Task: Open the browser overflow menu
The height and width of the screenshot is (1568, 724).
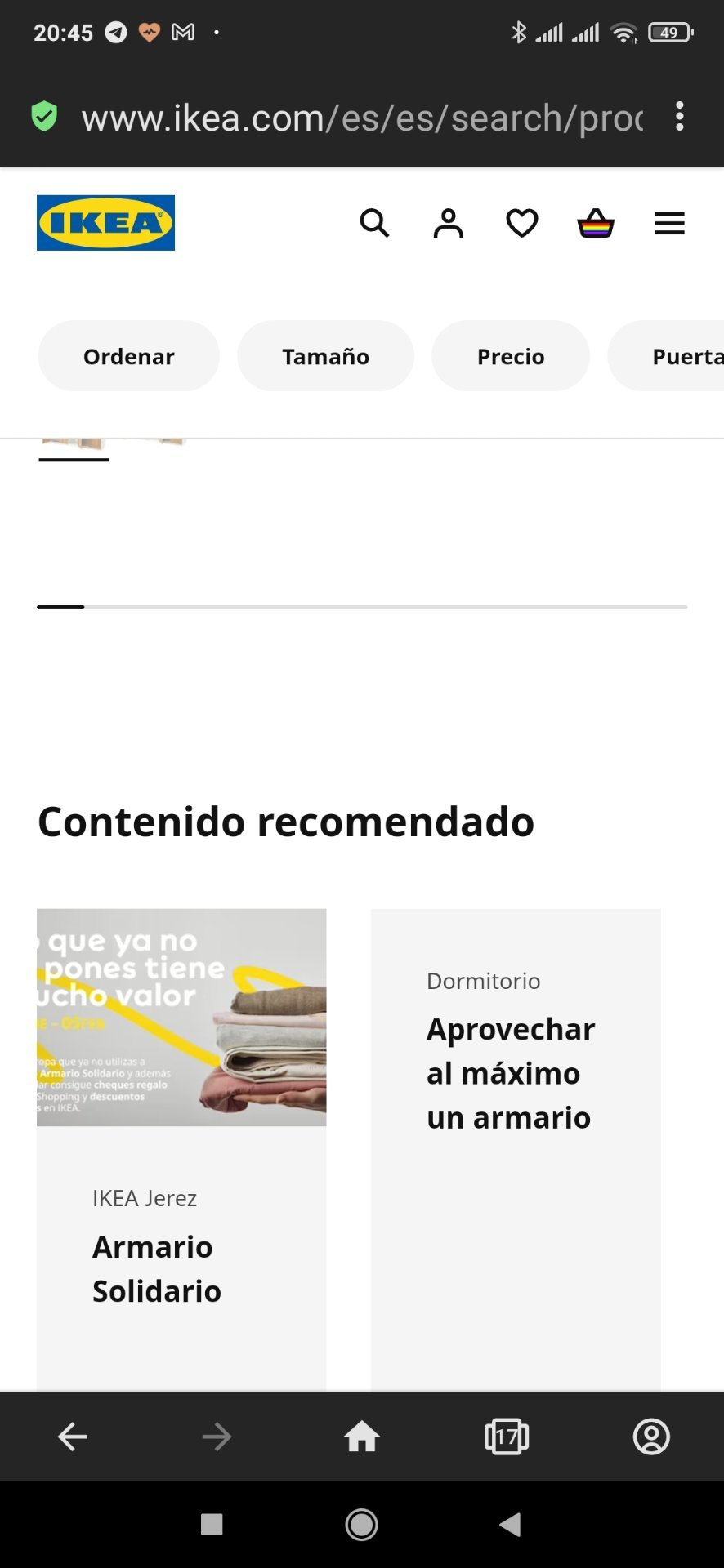Action: (679, 117)
